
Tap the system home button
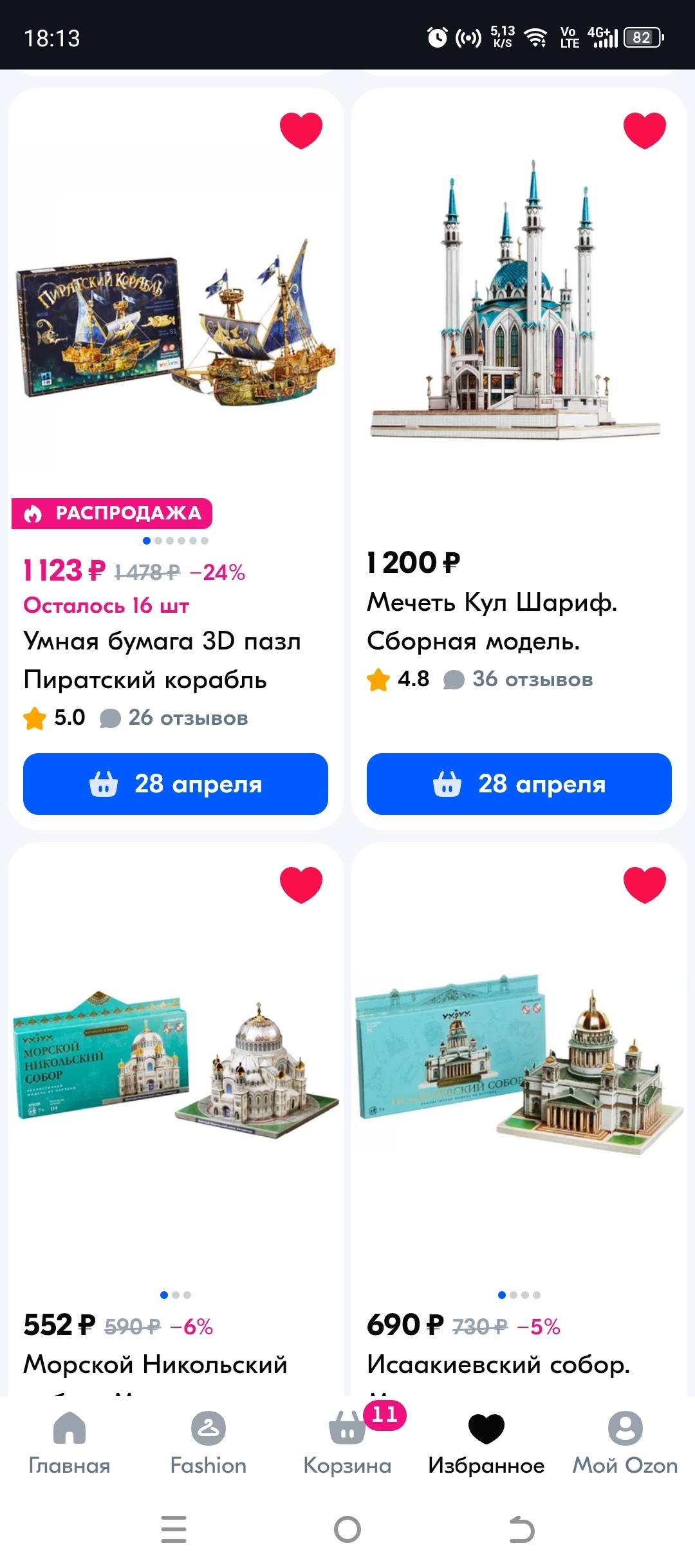(347, 1529)
